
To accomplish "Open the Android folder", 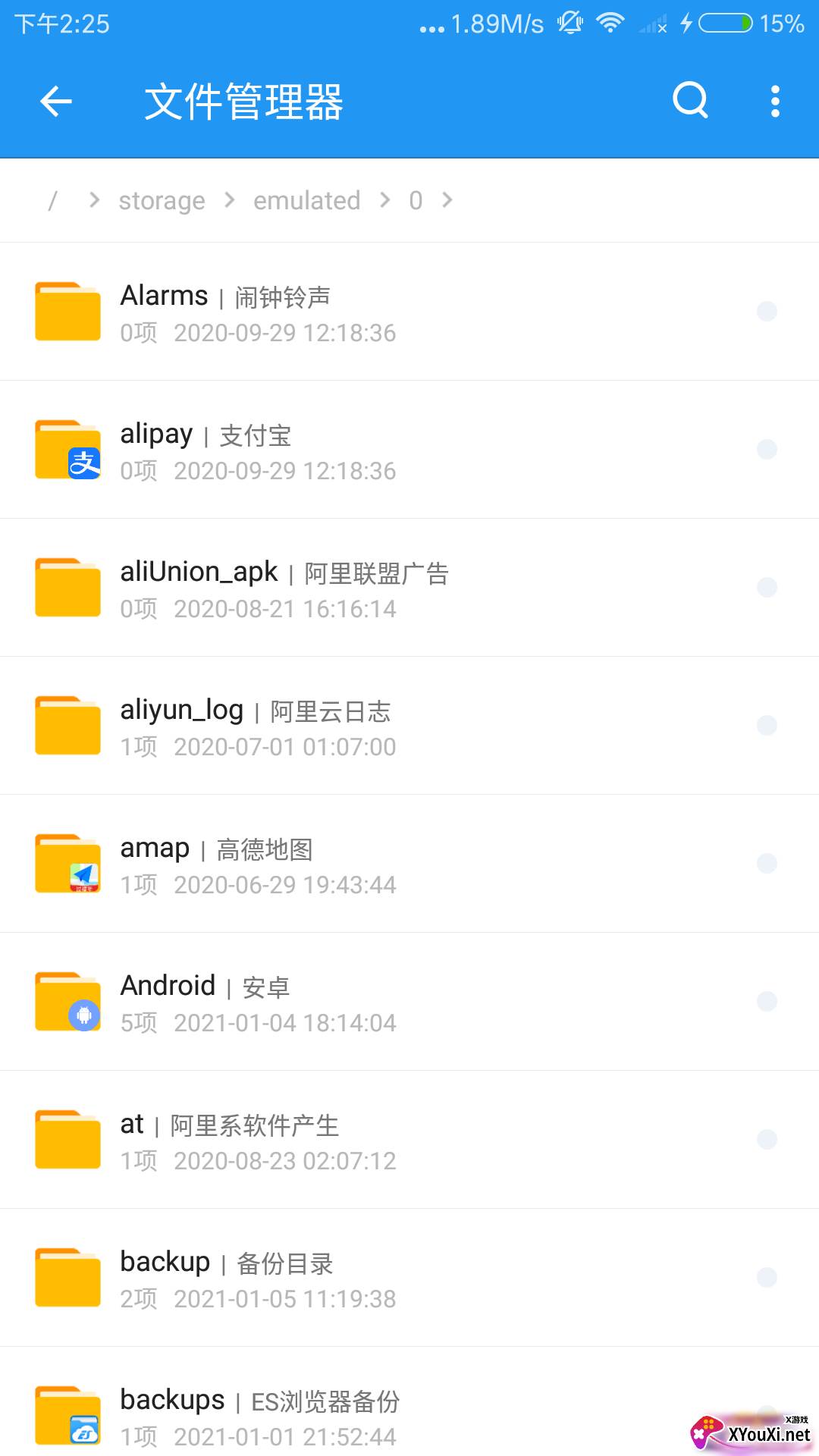I will point(409,1002).
